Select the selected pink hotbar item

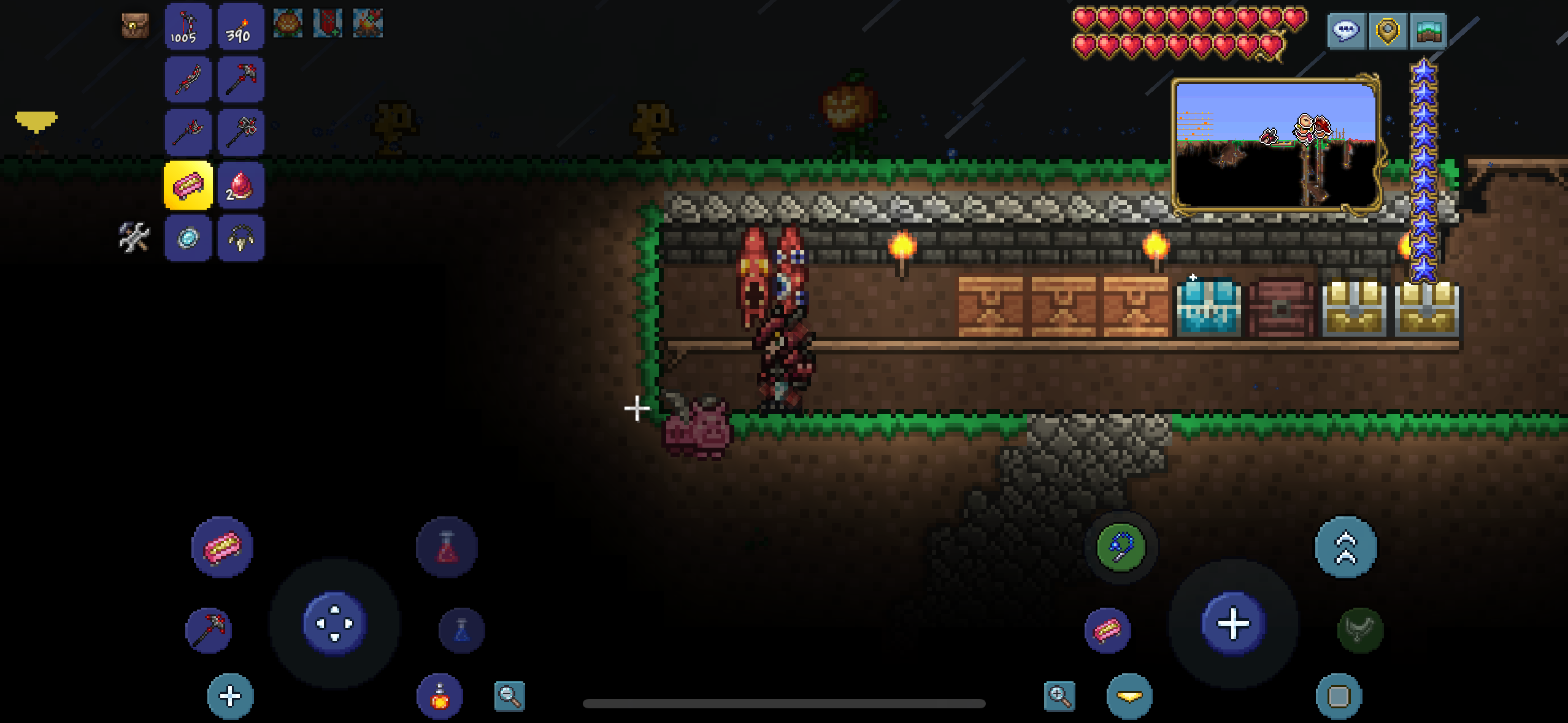(188, 185)
